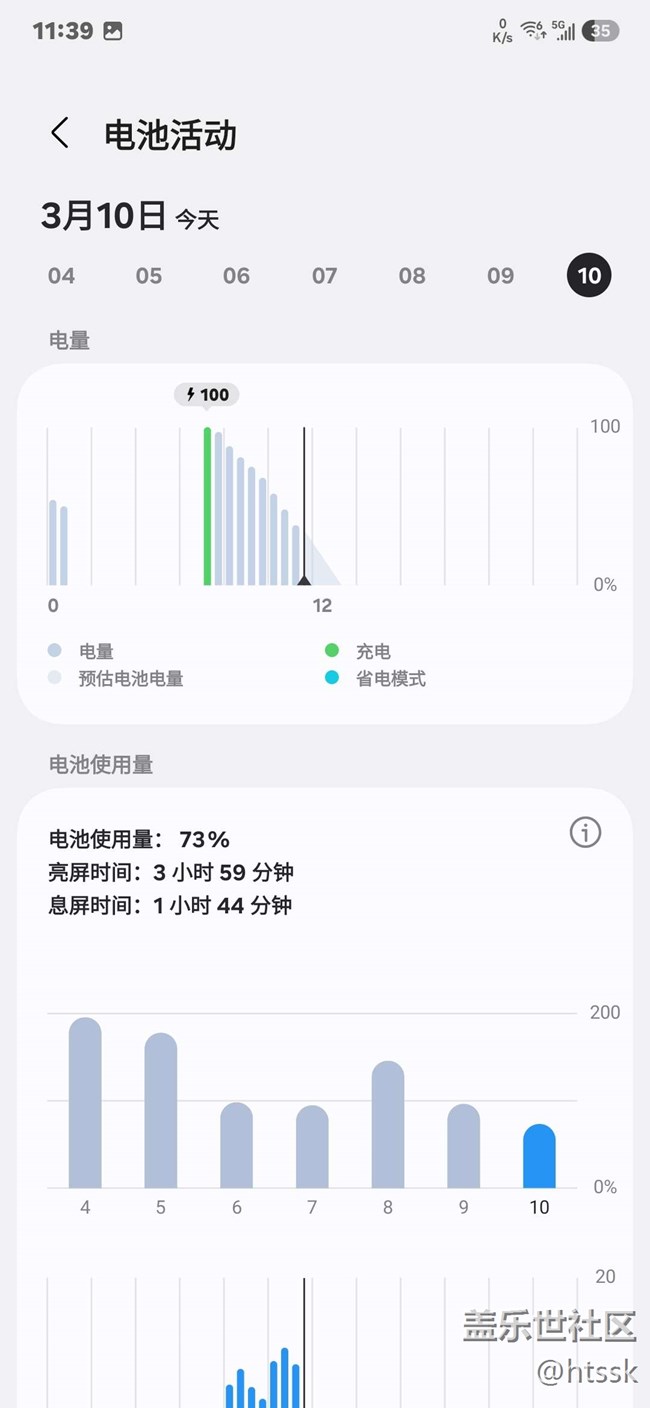Select date 05 in the date strip
Viewport: 650px width, 1408px height.
(x=149, y=275)
